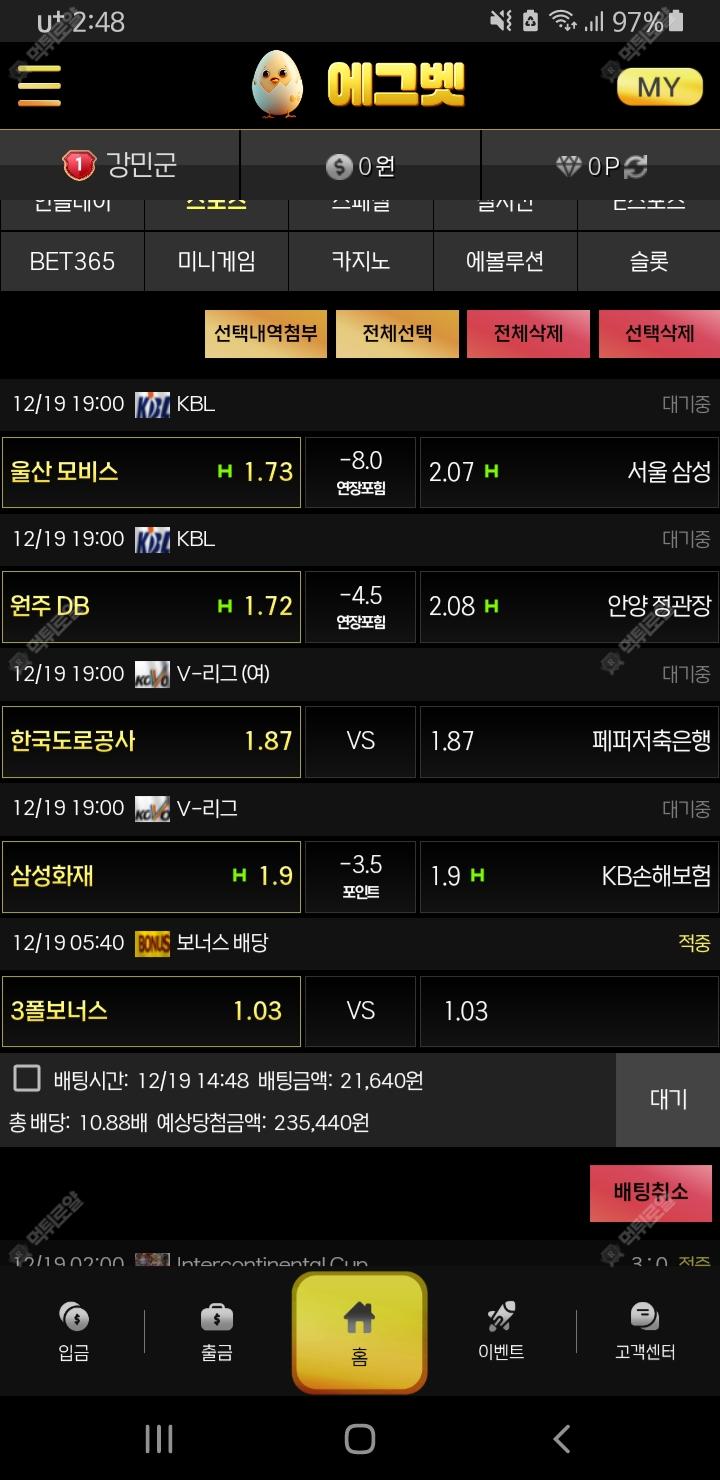Viewport: 720px width, 1480px height.
Task: Switch to the BET365 tab
Action: (72, 262)
